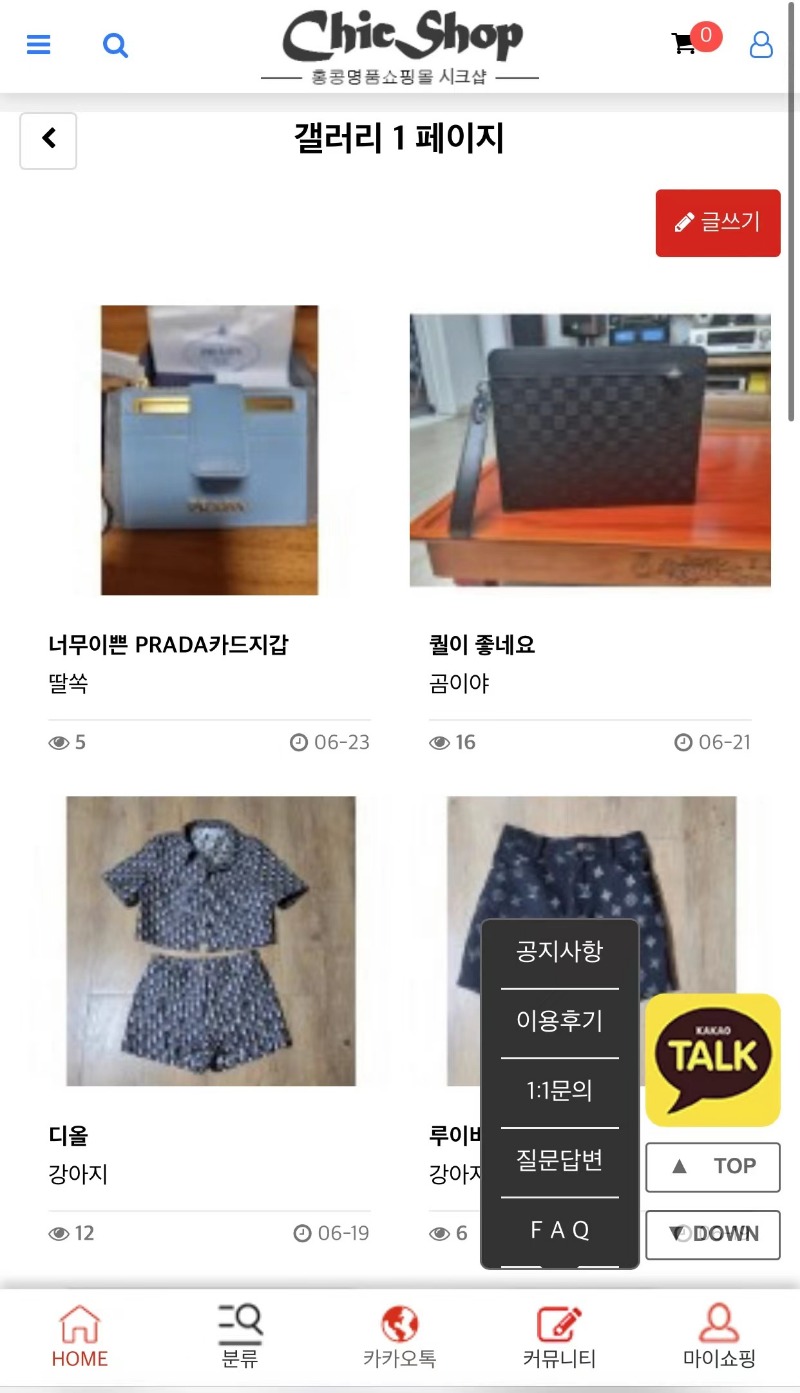800x1393 pixels.
Task: Open the user account icon
Action: [761, 45]
